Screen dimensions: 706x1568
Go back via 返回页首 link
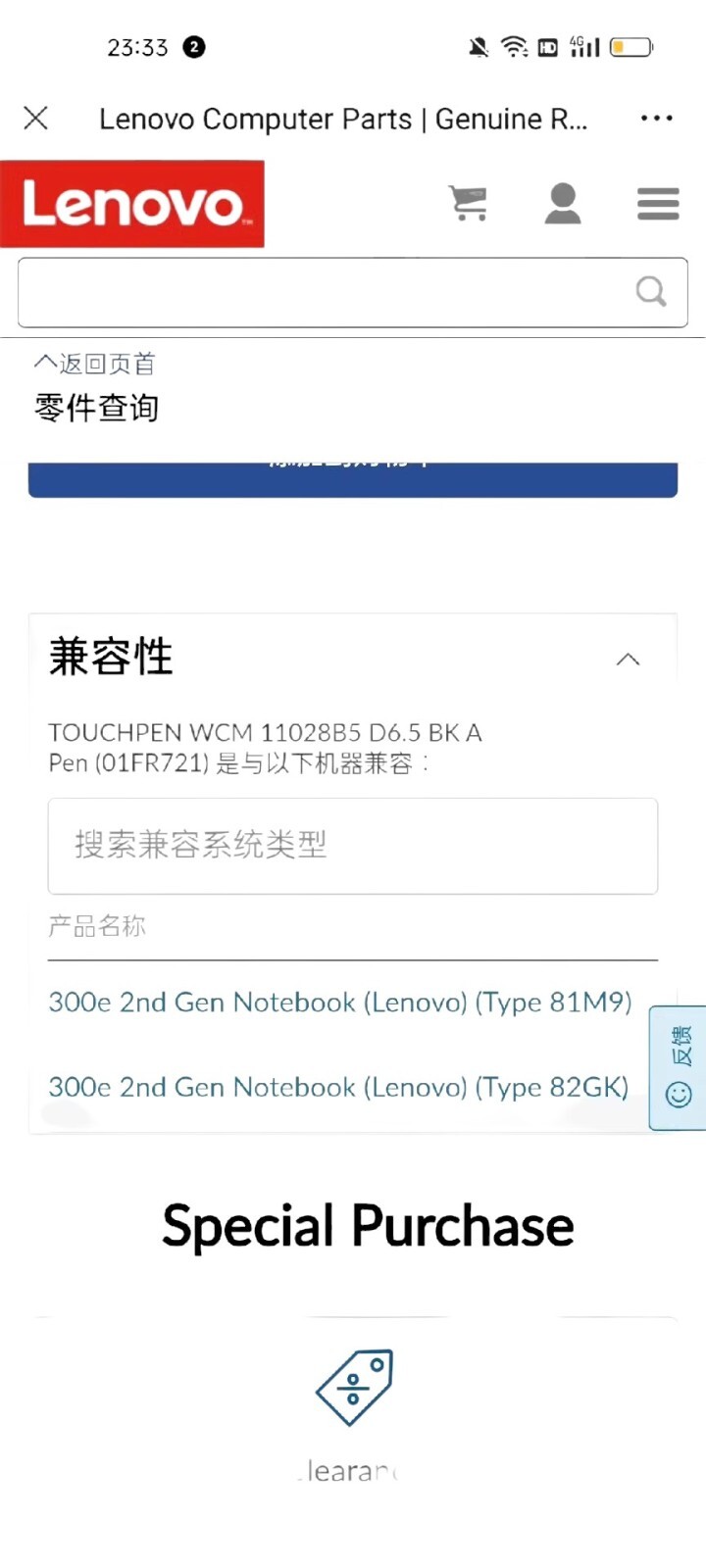click(x=95, y=364)
